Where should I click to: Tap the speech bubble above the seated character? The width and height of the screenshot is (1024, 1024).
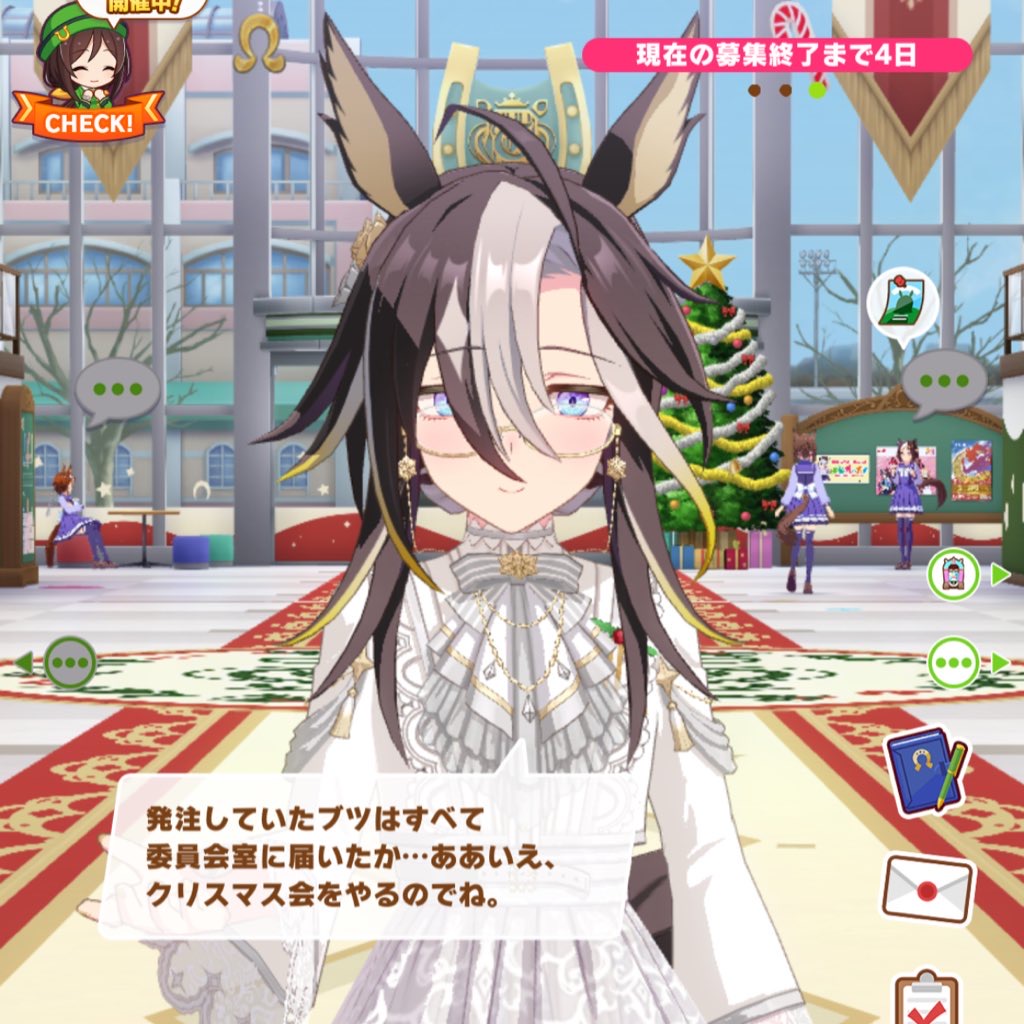117,389
